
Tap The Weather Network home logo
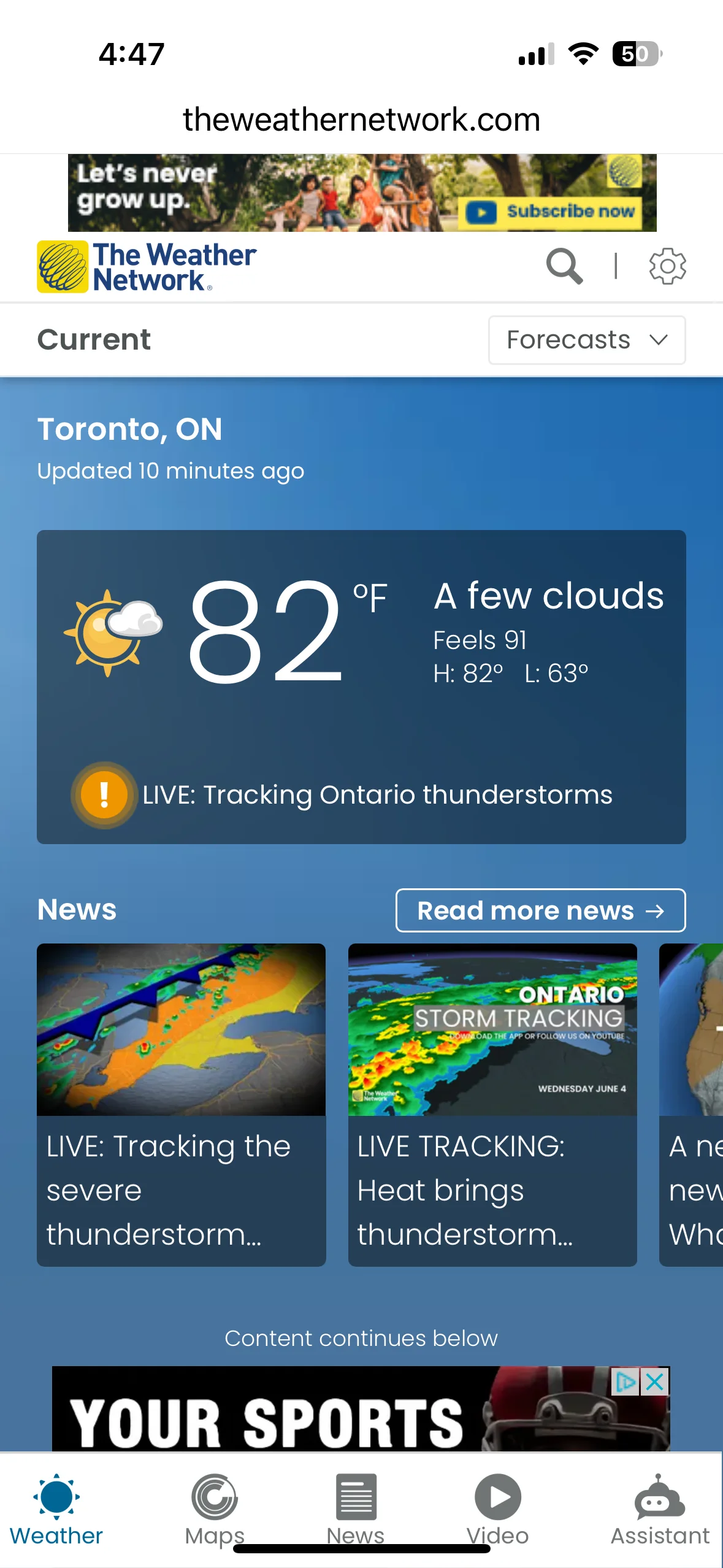(147, 266)
